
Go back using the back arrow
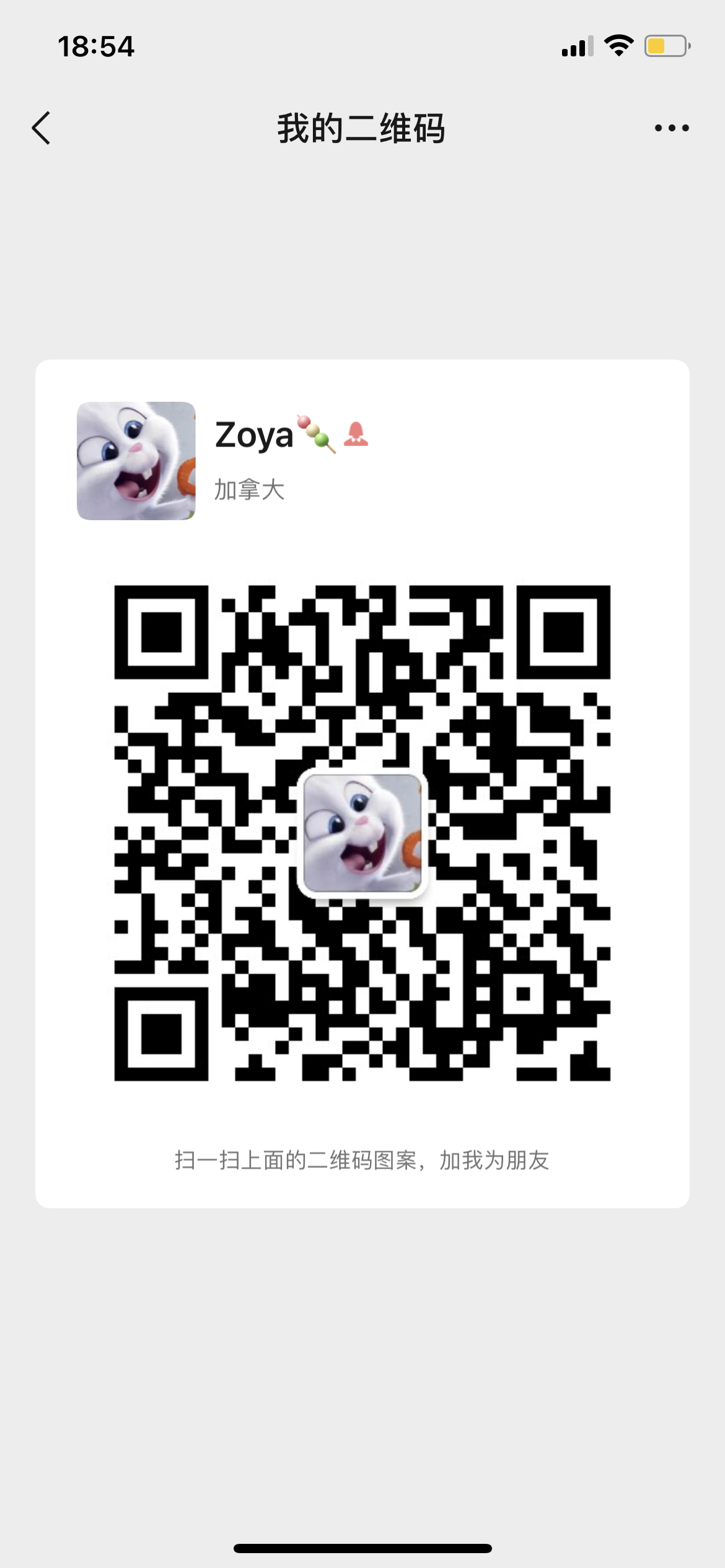coord(41,128)
